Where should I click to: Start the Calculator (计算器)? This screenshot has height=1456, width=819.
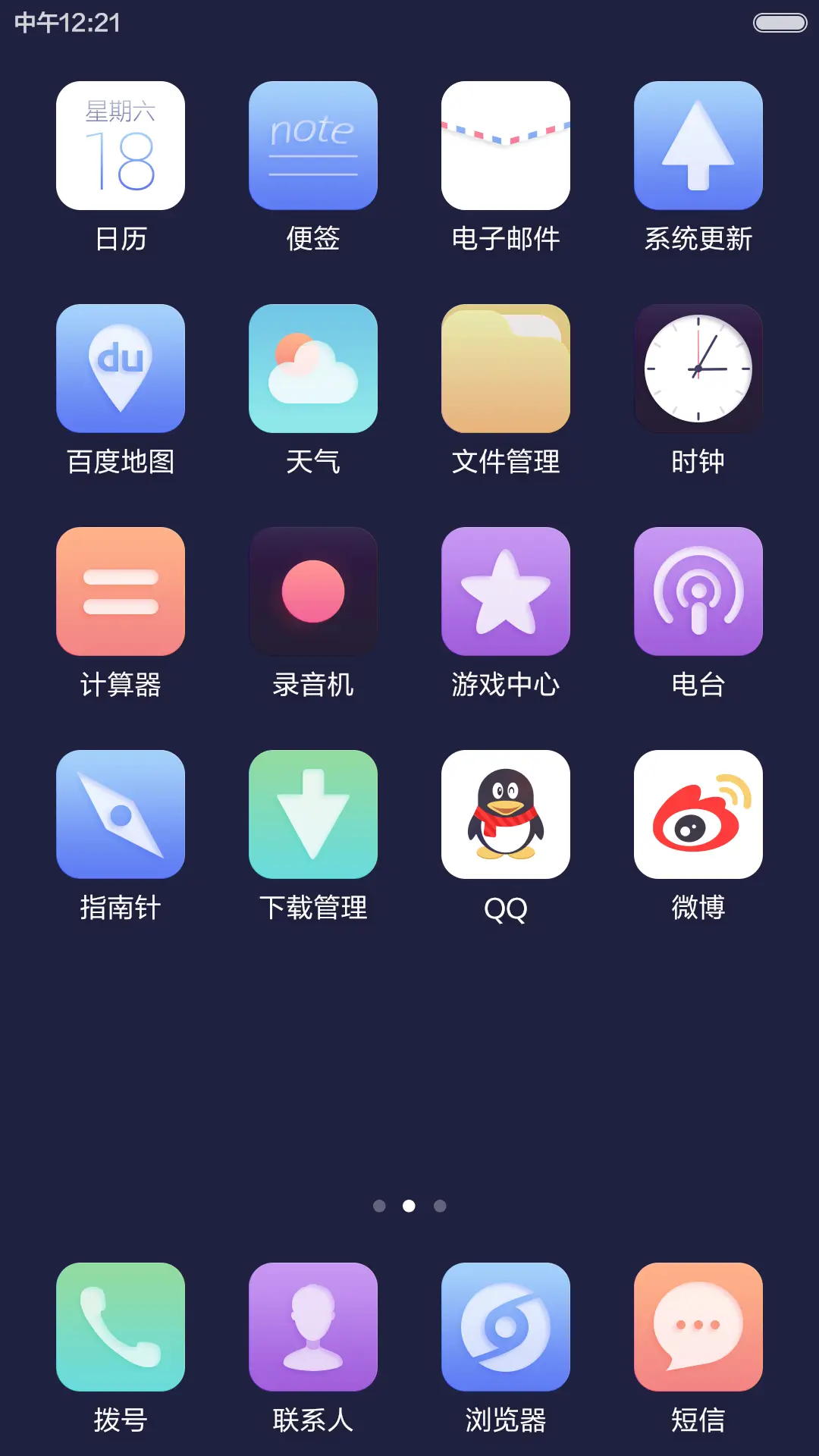click(x=121, y=591)
